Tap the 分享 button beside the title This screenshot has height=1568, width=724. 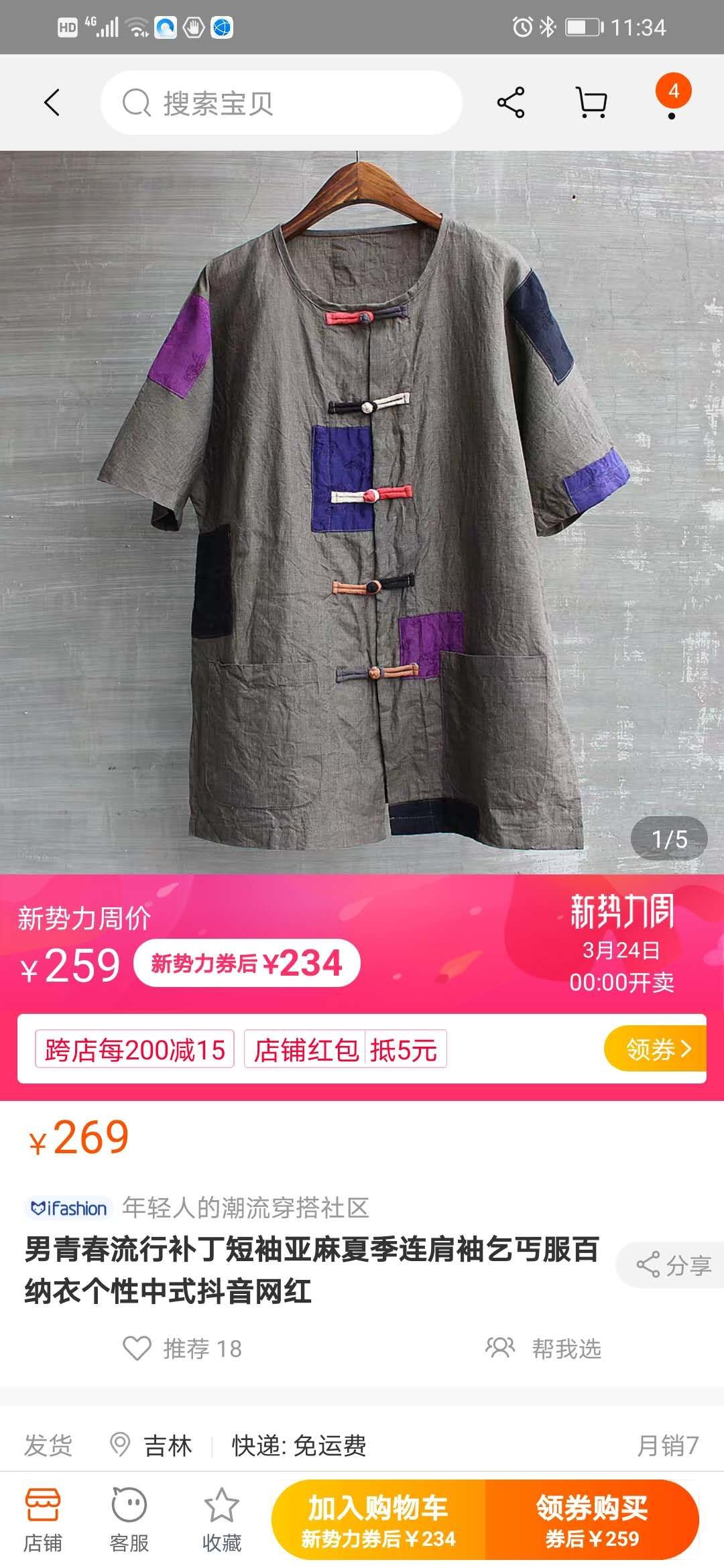673,1265
